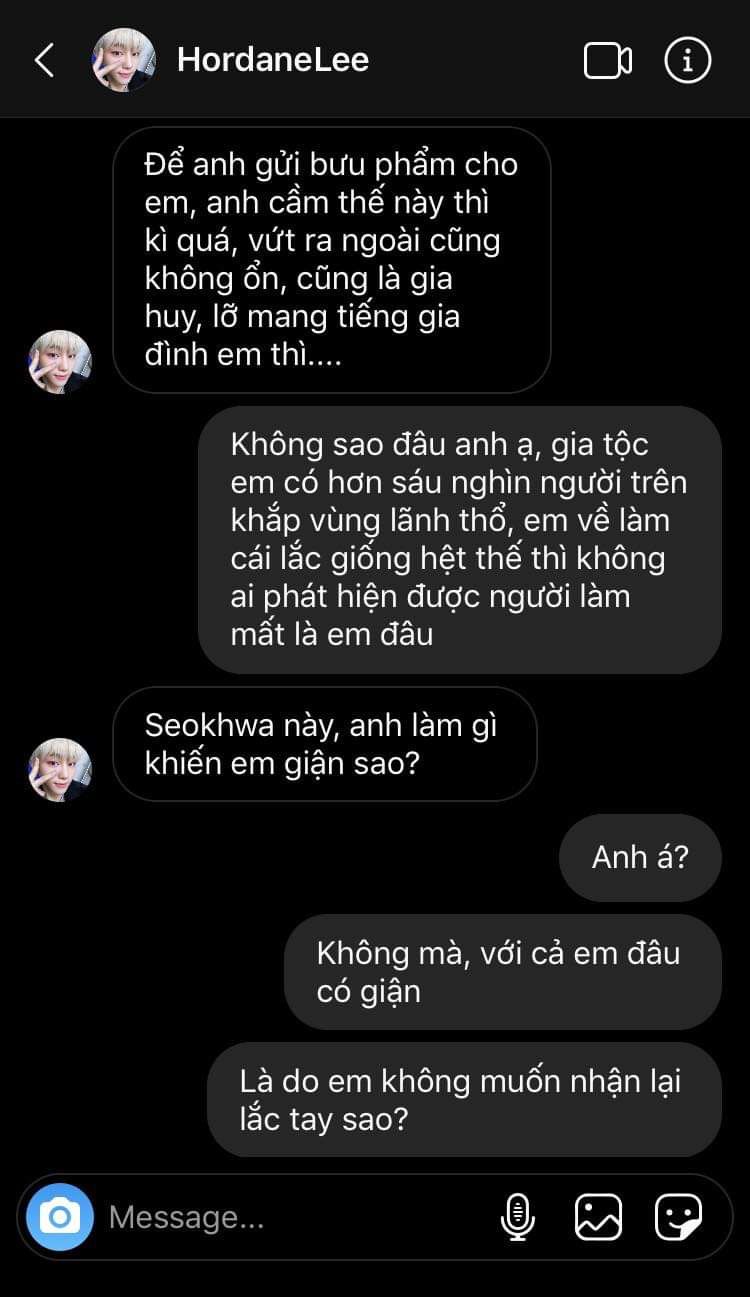Start a video call with HordaneLee
The height and width of the screenshot is (1297, 750).
click(607, 61)
